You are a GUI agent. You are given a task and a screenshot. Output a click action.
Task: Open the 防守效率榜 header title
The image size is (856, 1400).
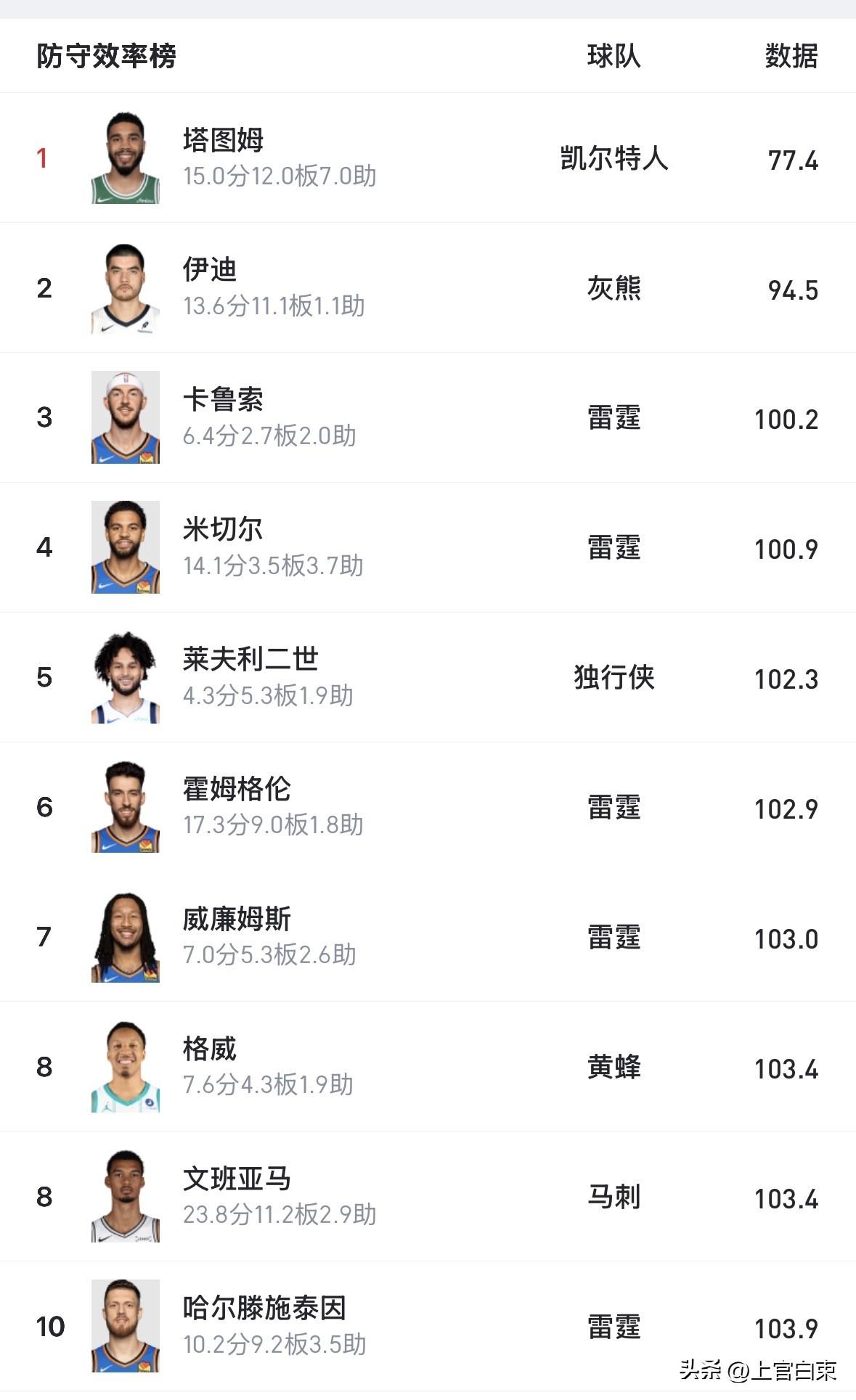[105, 56]
